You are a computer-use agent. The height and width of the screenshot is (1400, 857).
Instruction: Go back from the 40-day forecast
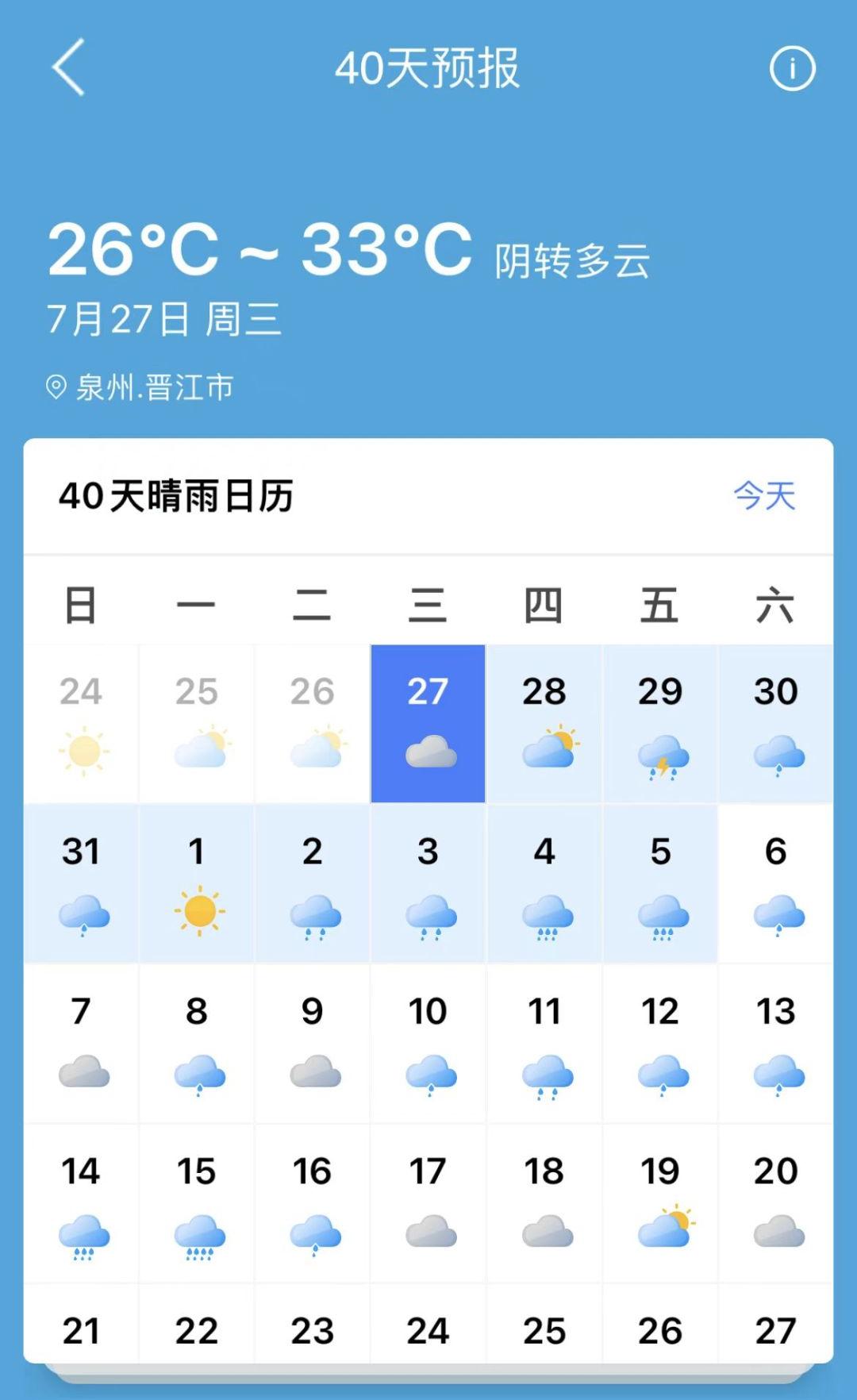[69, 68]
